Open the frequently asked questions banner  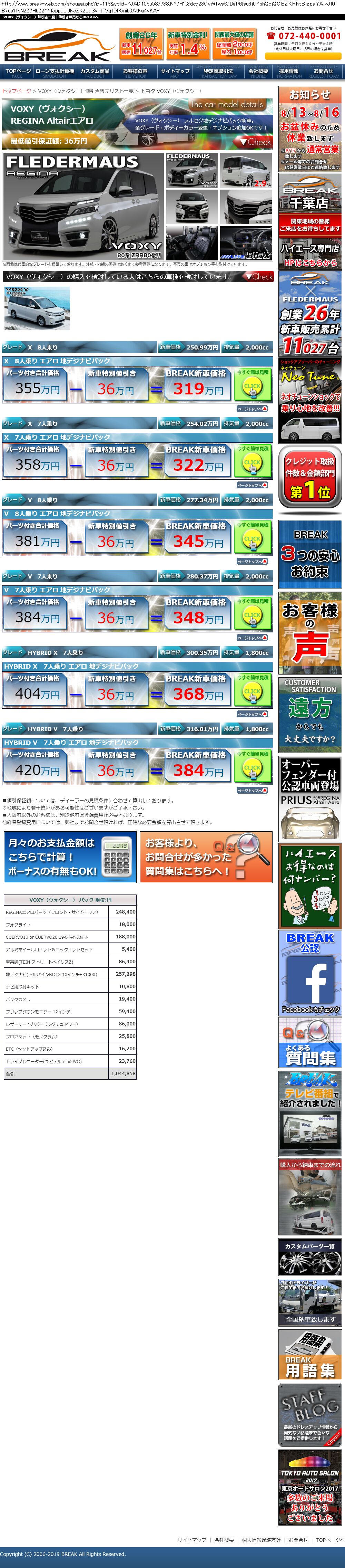[x=206, y=857]
